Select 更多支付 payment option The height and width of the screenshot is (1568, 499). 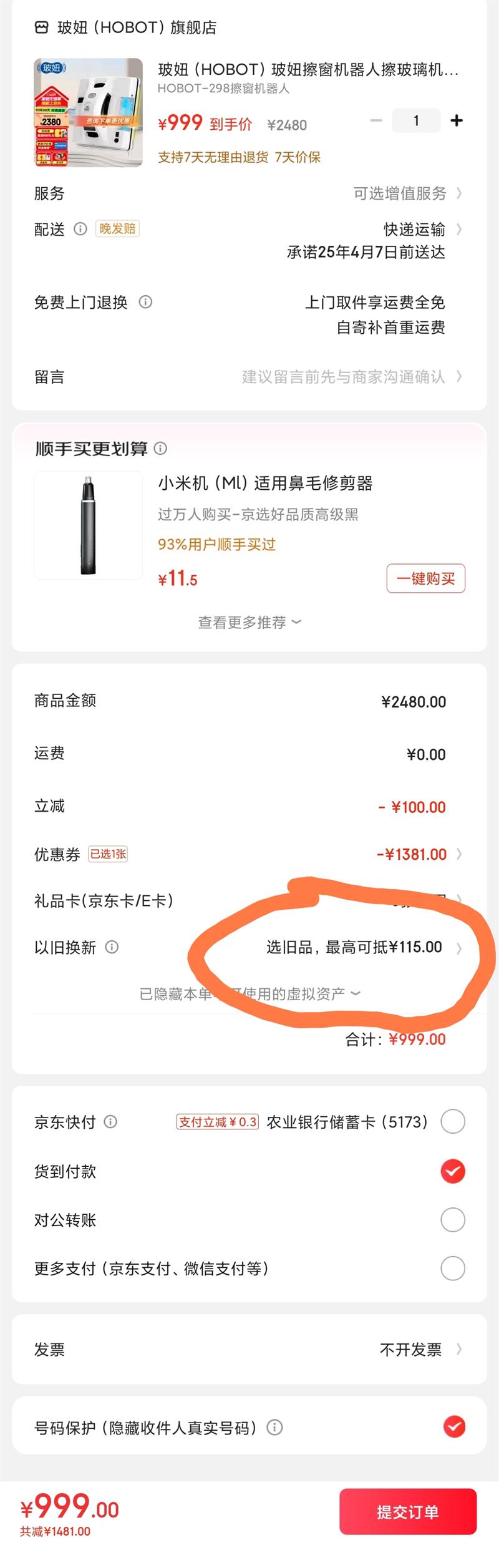(x=453, y=1269)
